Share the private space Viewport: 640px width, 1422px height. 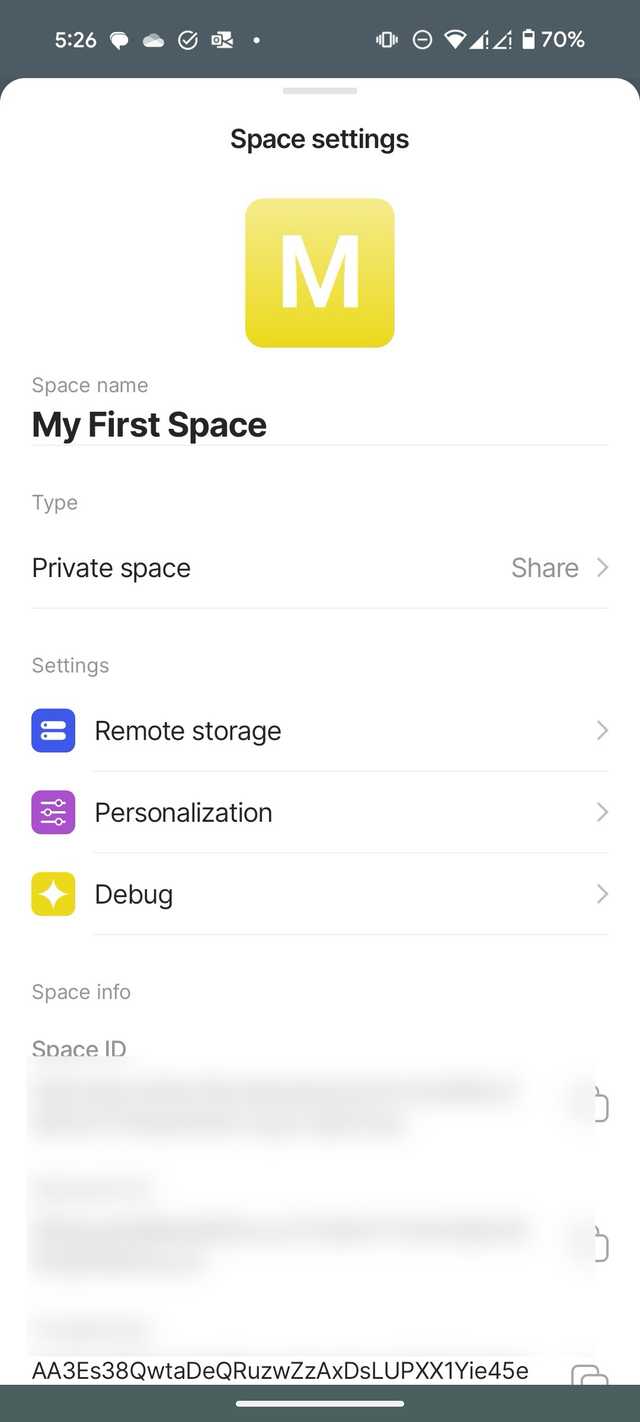(x=558, y=568)
